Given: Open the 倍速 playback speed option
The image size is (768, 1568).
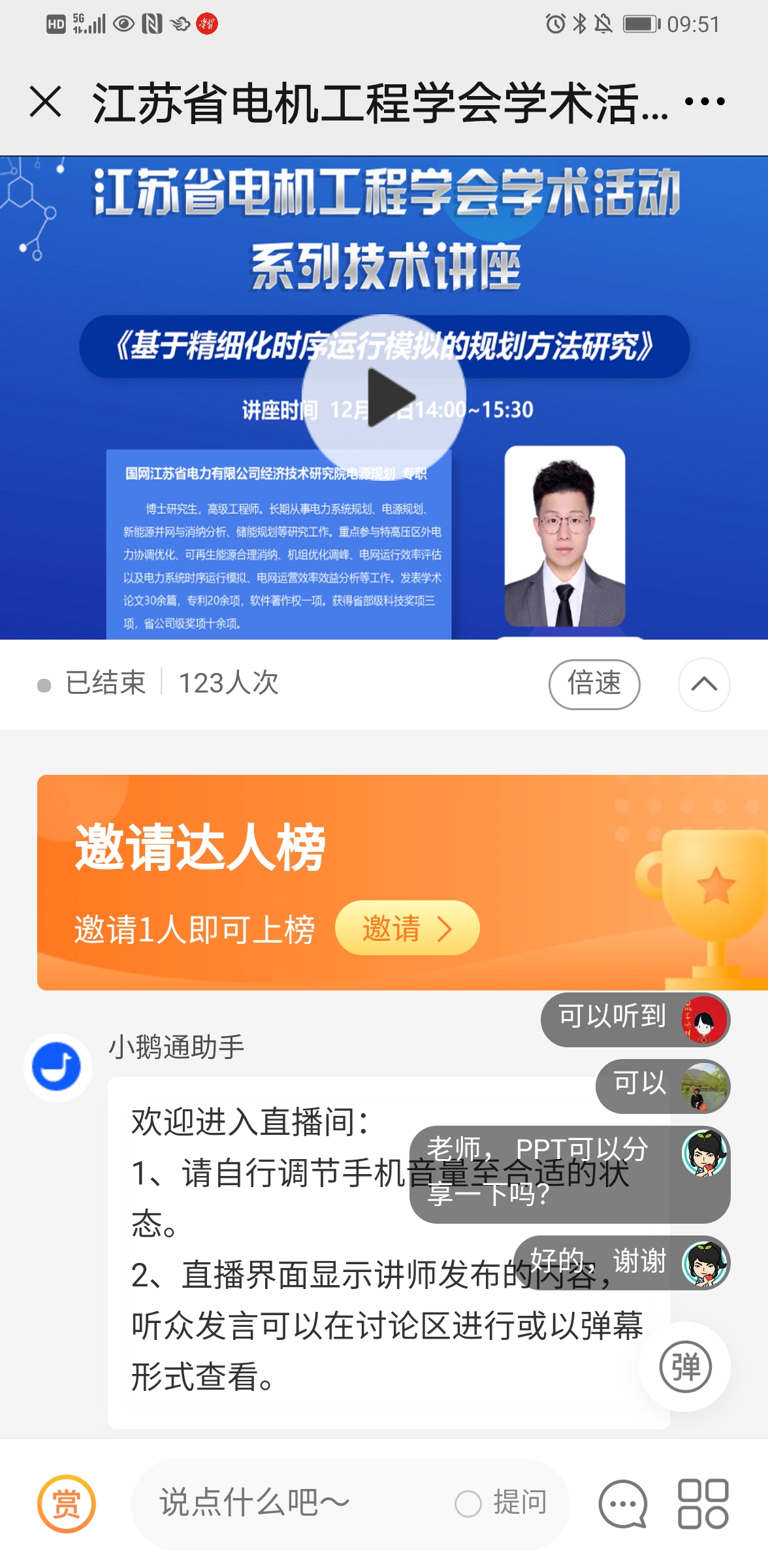Looking at the screenshot, I should [x=594, y=684].
